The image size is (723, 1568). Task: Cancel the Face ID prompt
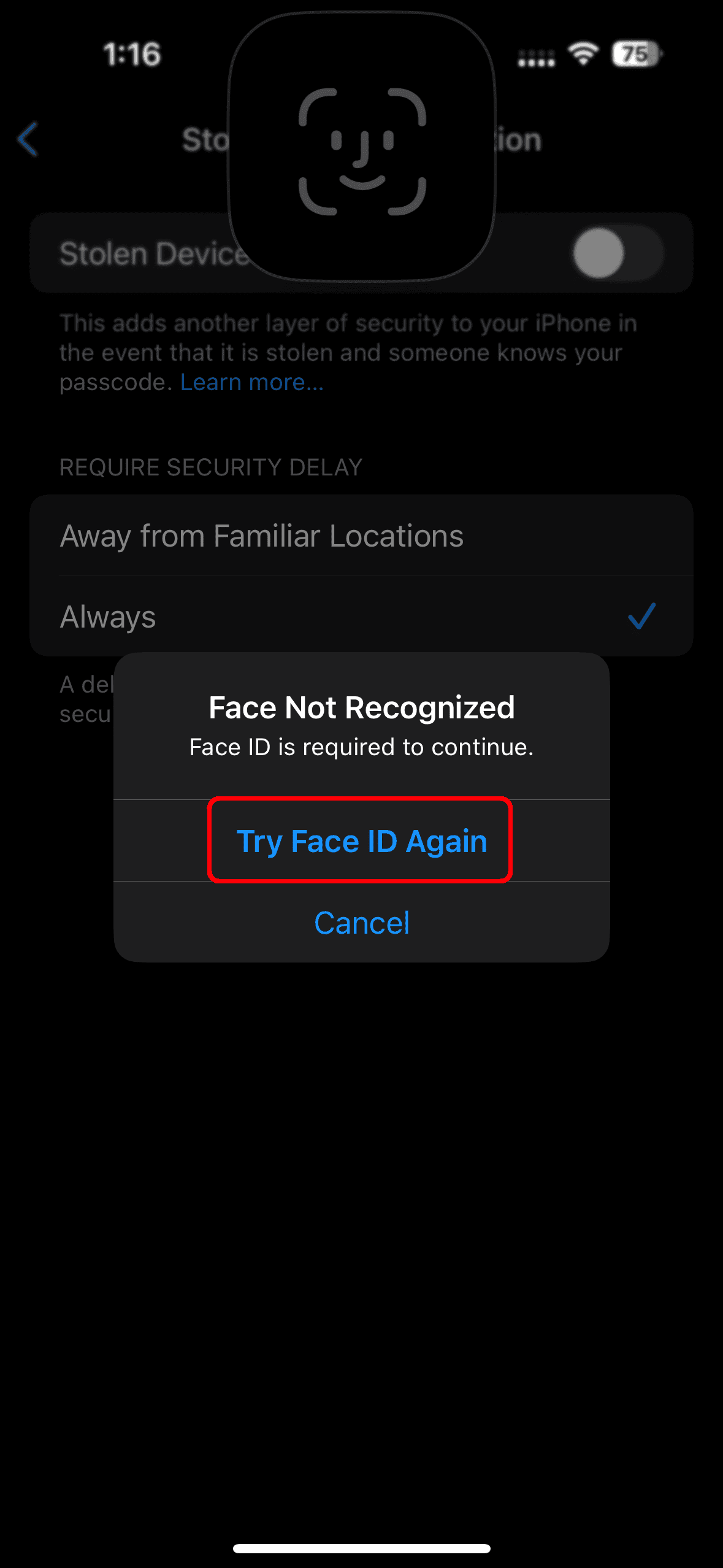(x=361, y=923)
